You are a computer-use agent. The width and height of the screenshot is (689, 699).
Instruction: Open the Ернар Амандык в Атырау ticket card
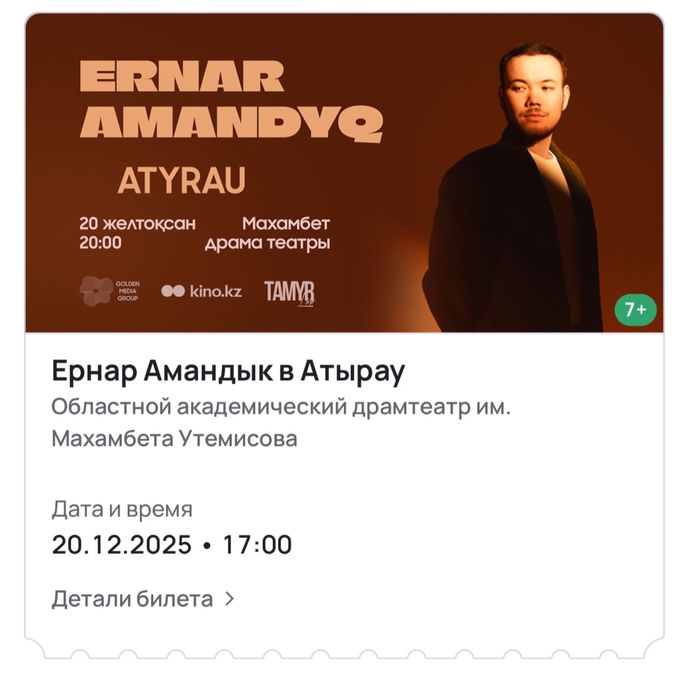click(x=227, y=372)
